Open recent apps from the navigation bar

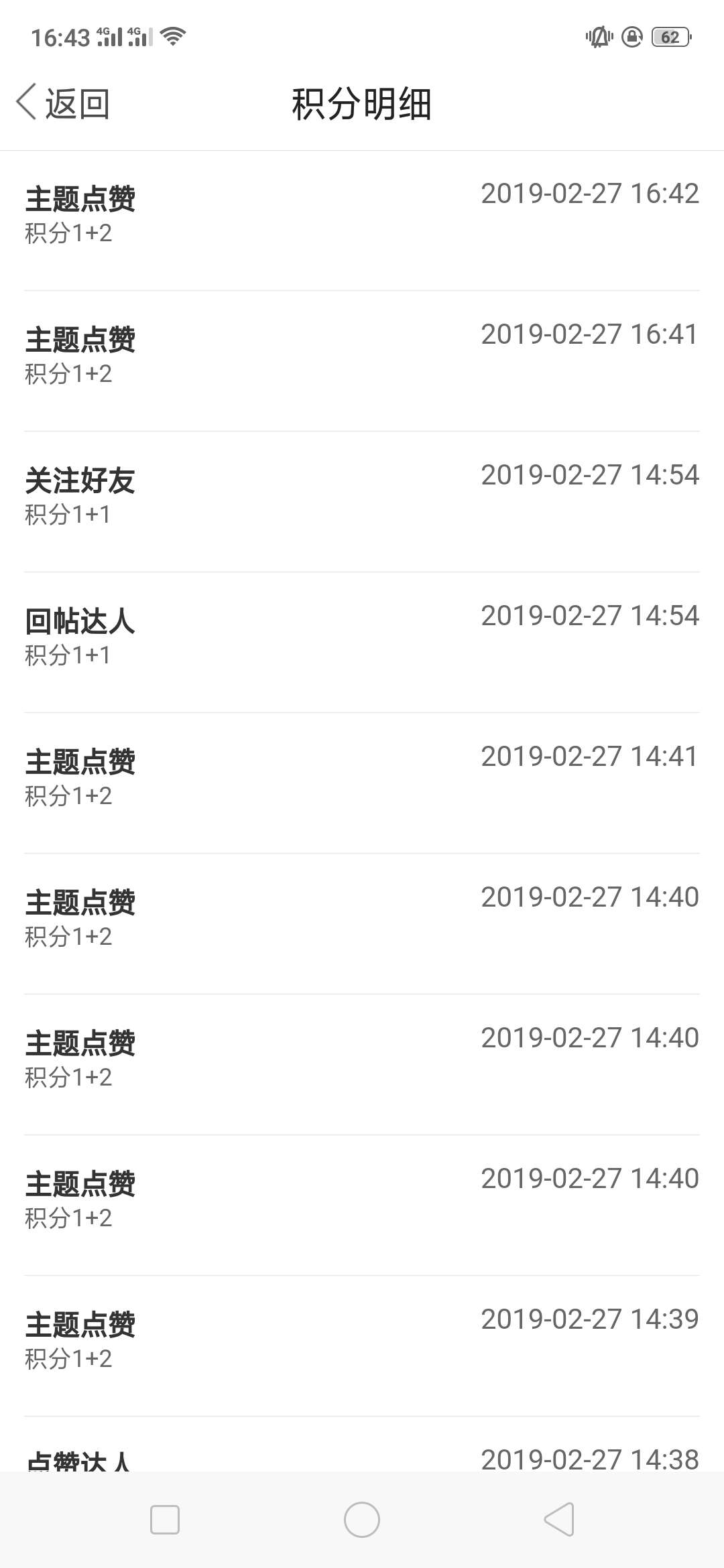165,1518
